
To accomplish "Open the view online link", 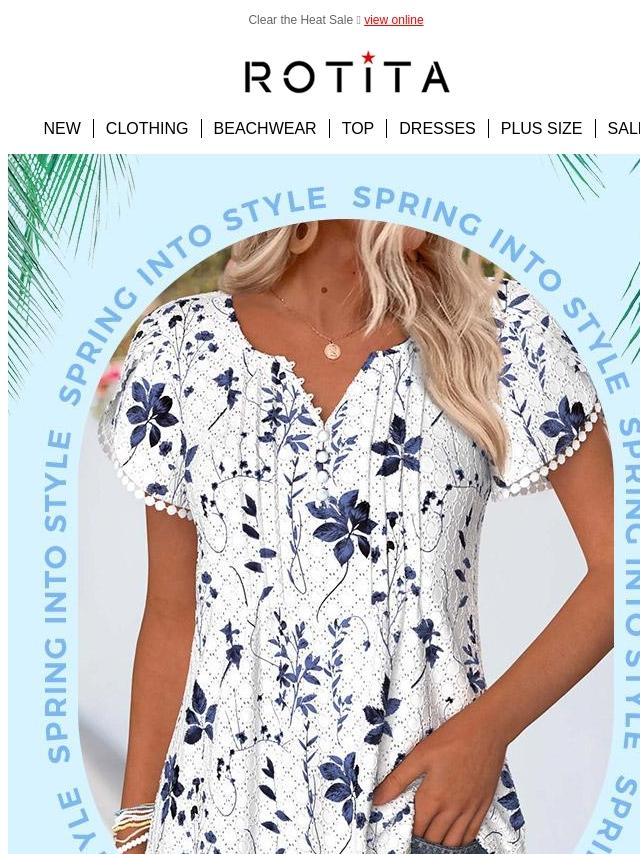I will (x=393, y=20).
